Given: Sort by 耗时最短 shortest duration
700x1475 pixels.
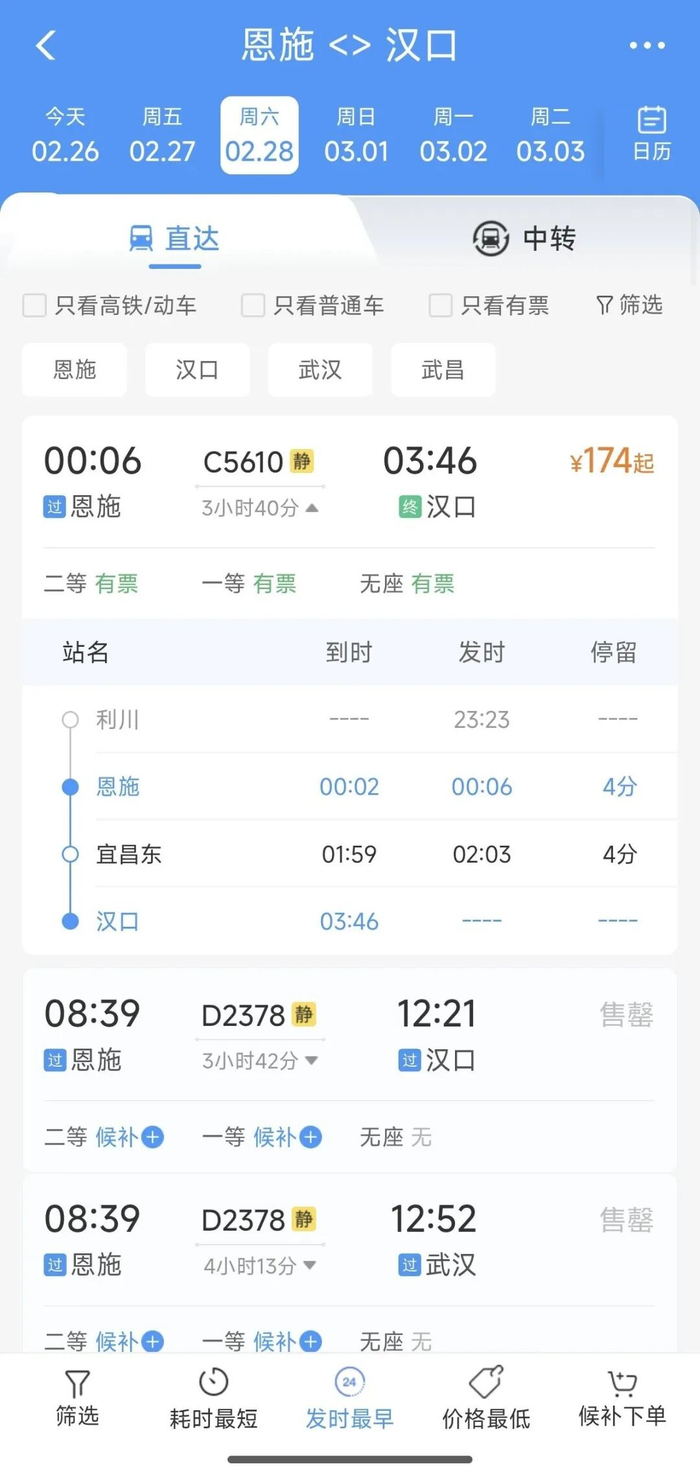Looking at the screenshot, I should pos(213,1398).
